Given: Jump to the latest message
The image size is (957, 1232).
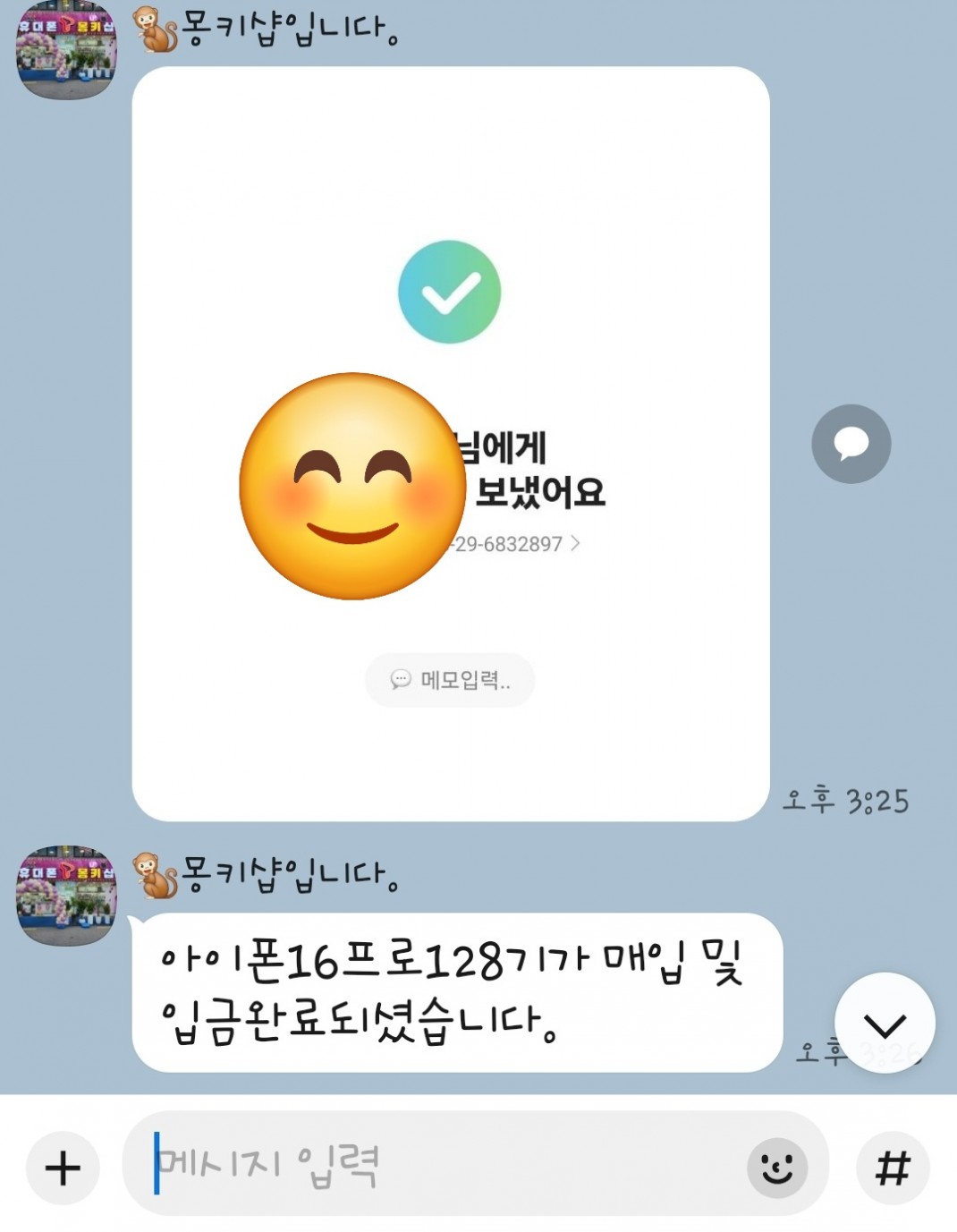Looking at the screenshot, I should click(885, 1024).
